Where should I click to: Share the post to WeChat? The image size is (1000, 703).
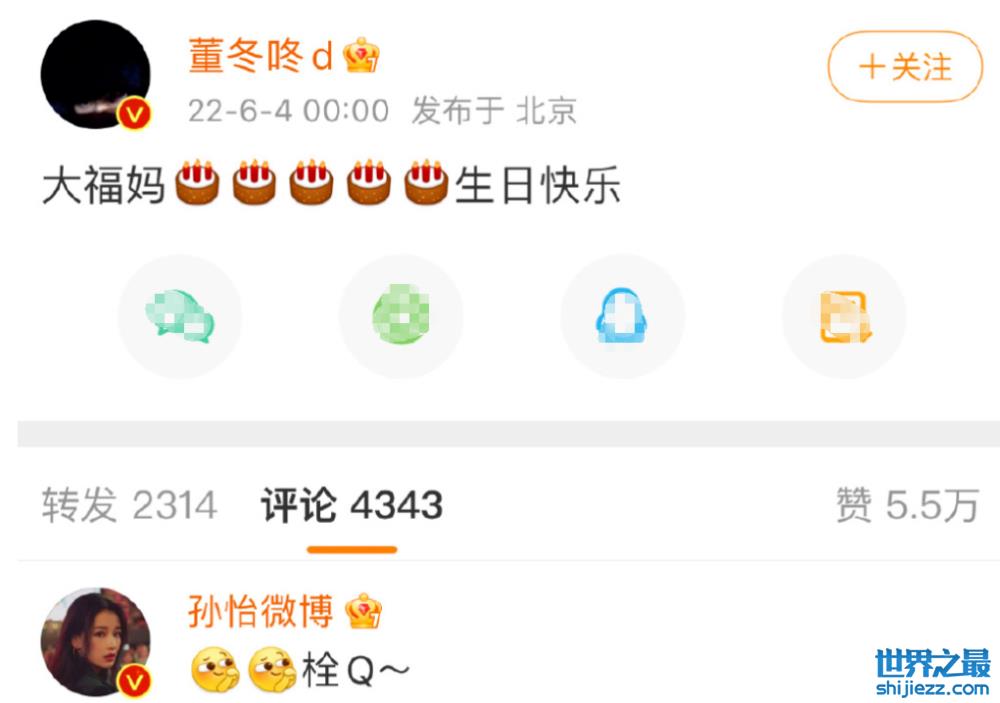(180, 317)
